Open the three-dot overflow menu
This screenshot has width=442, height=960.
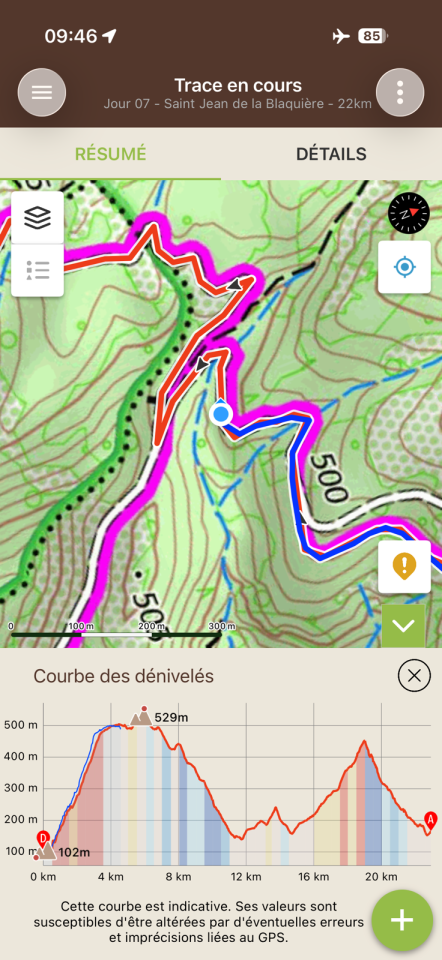coord(400,92)
